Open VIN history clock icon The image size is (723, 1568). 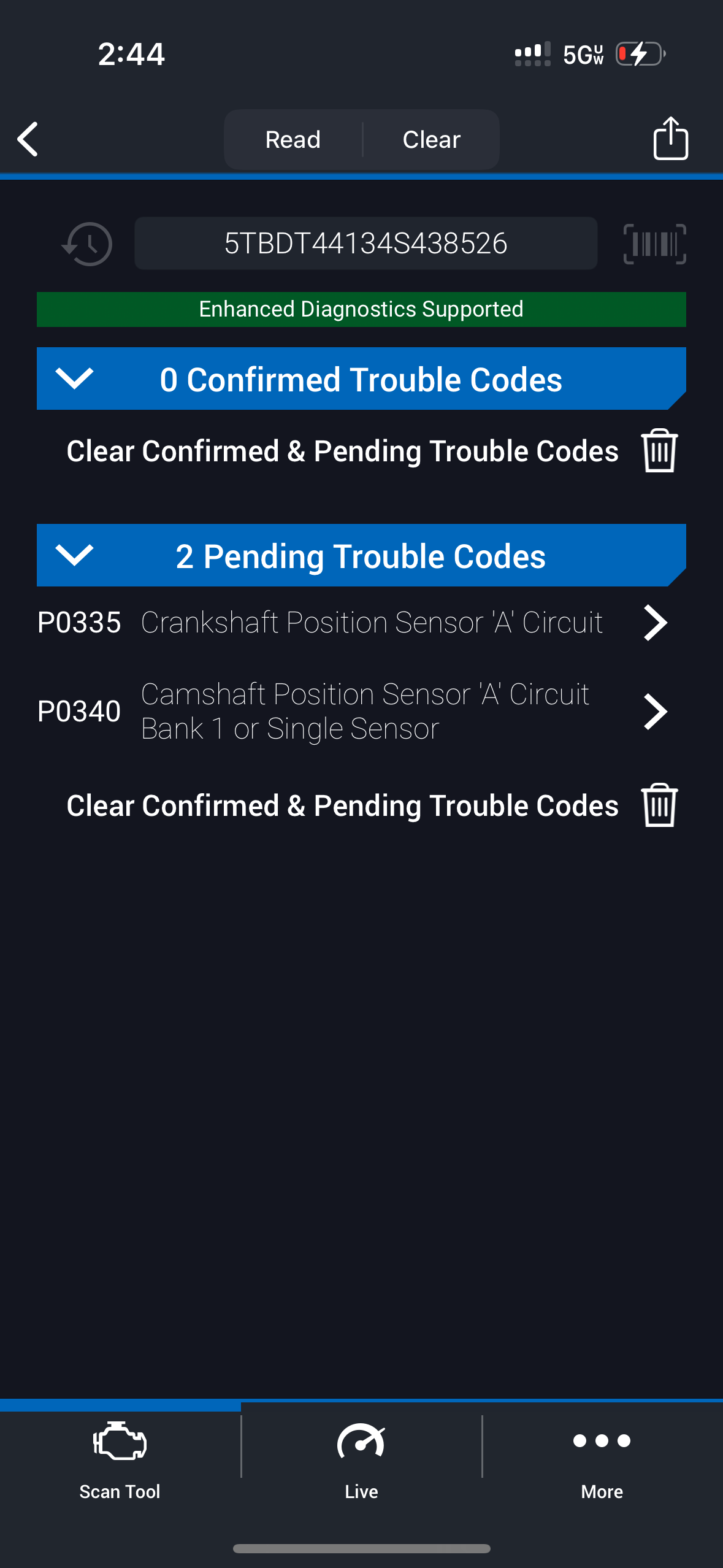(88, 244)
